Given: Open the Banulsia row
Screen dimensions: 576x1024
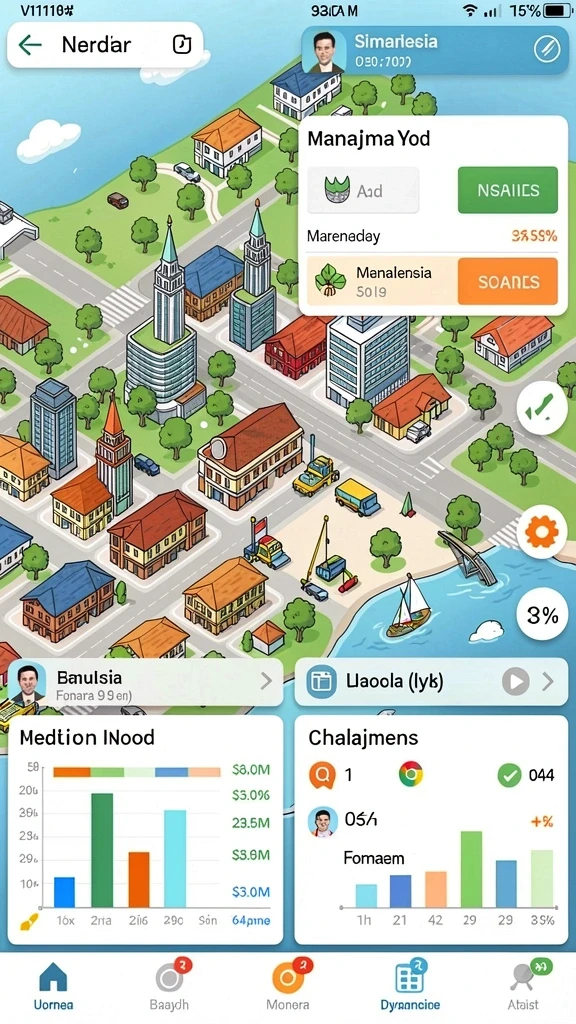Looking at the screenshot, I should tap(145, 682).
